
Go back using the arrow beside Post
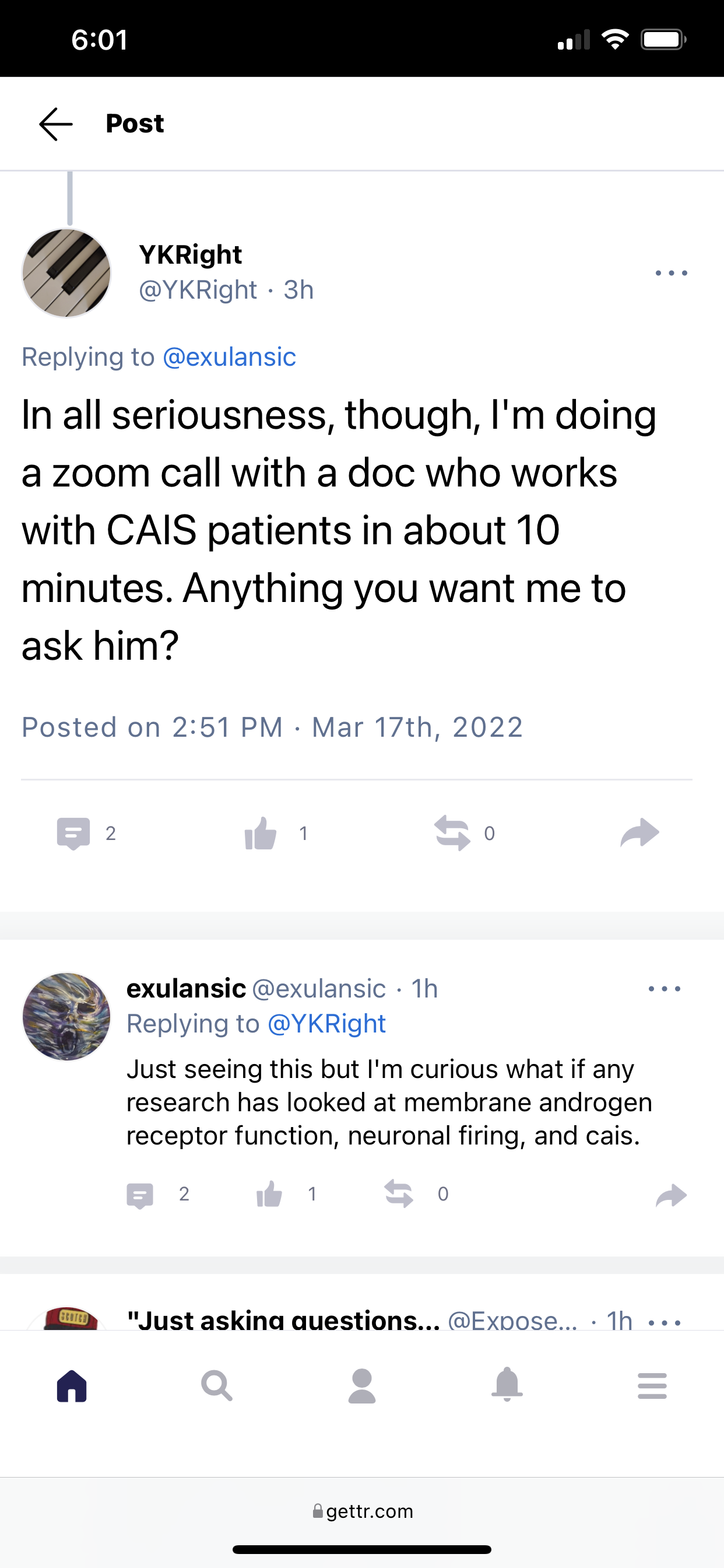tap(56, 124)
